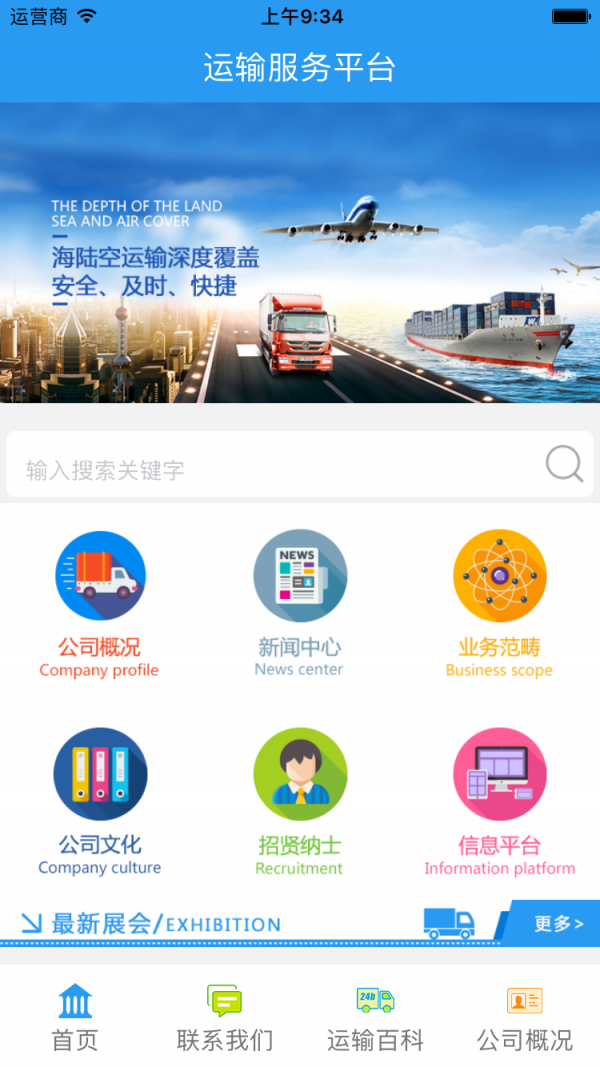Switch to the 首页 home tab
Image resolution: width=600 pixels, height=1067 pixels.
[75, 1017]
